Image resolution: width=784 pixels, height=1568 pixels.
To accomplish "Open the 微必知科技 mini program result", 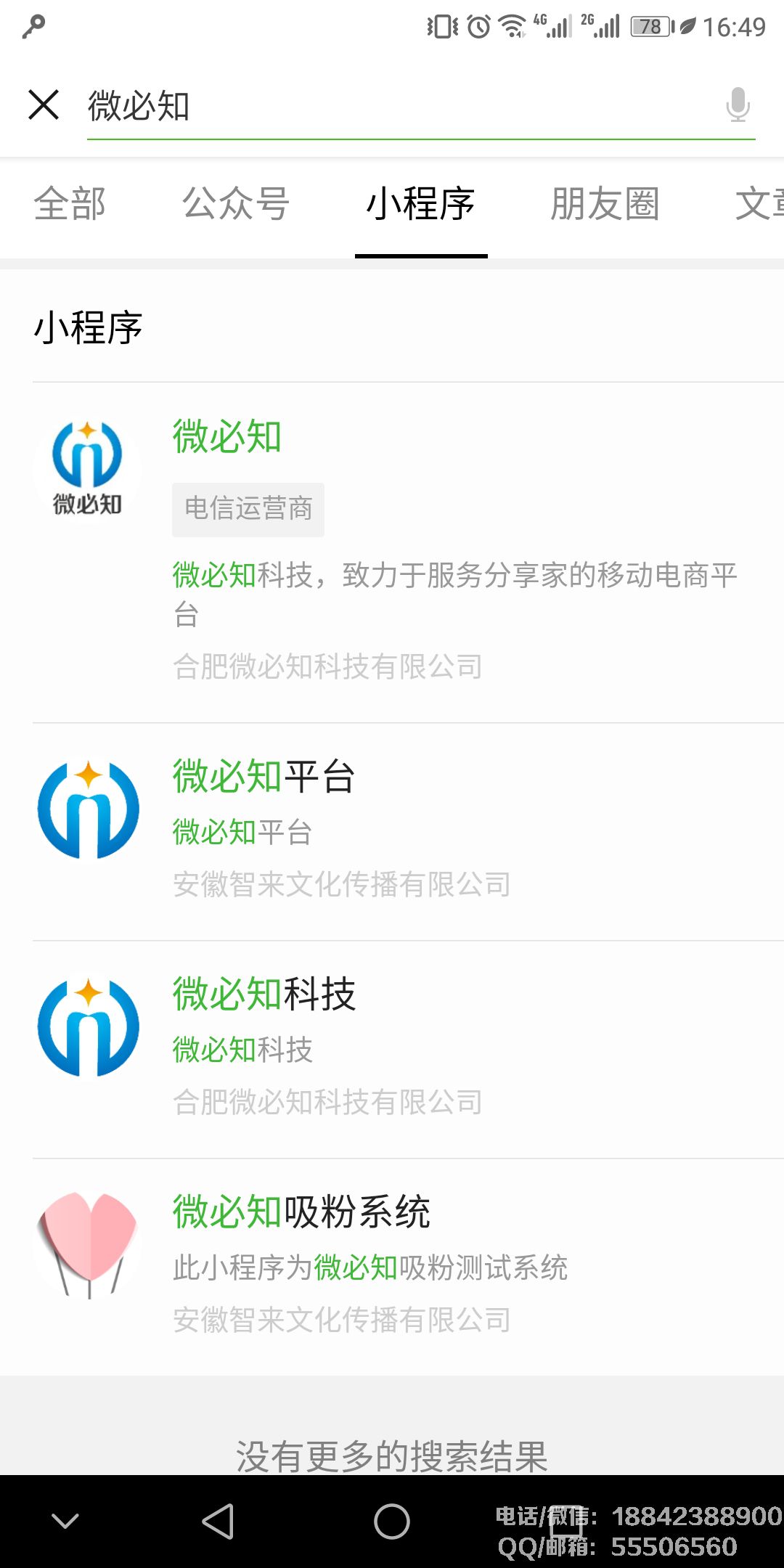I will point(407,1049).
